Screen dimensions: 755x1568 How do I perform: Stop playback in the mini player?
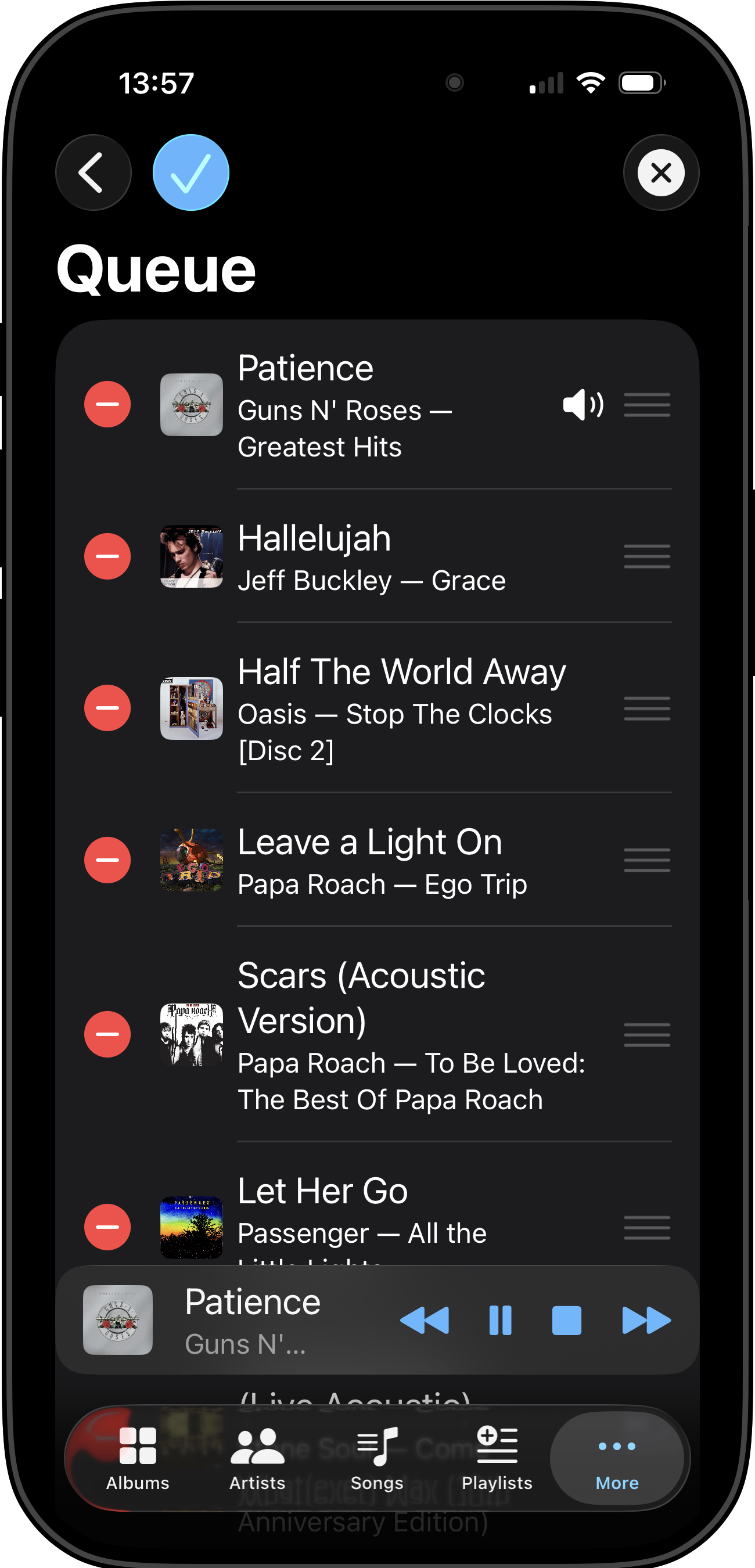coord(567,1319)
